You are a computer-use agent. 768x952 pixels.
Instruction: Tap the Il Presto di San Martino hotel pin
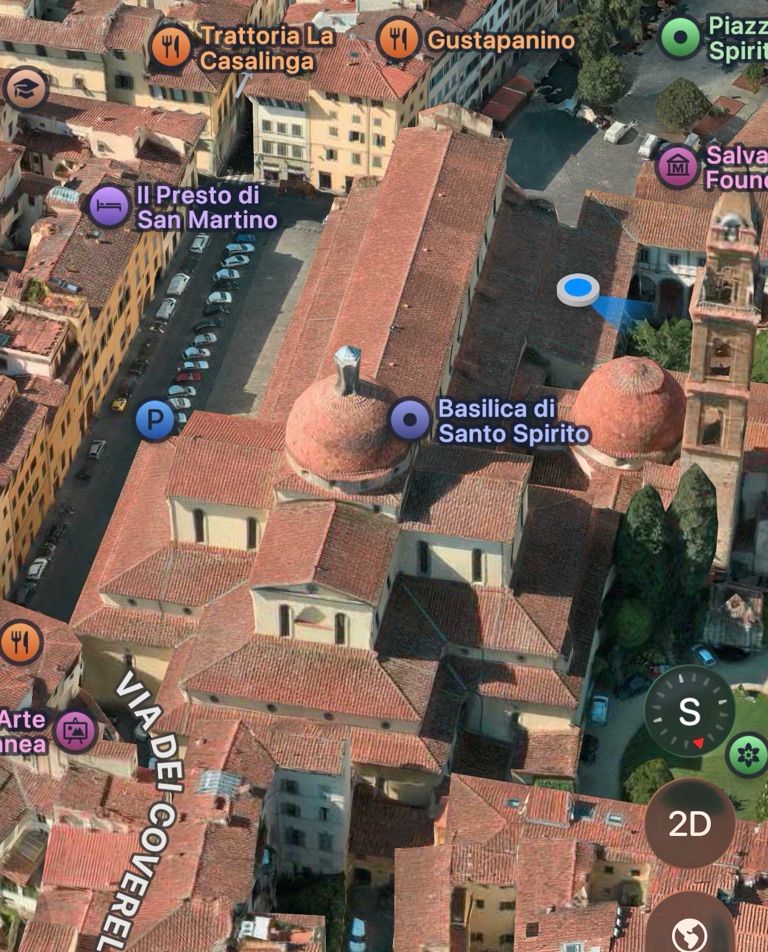click(x=109, y=206)
